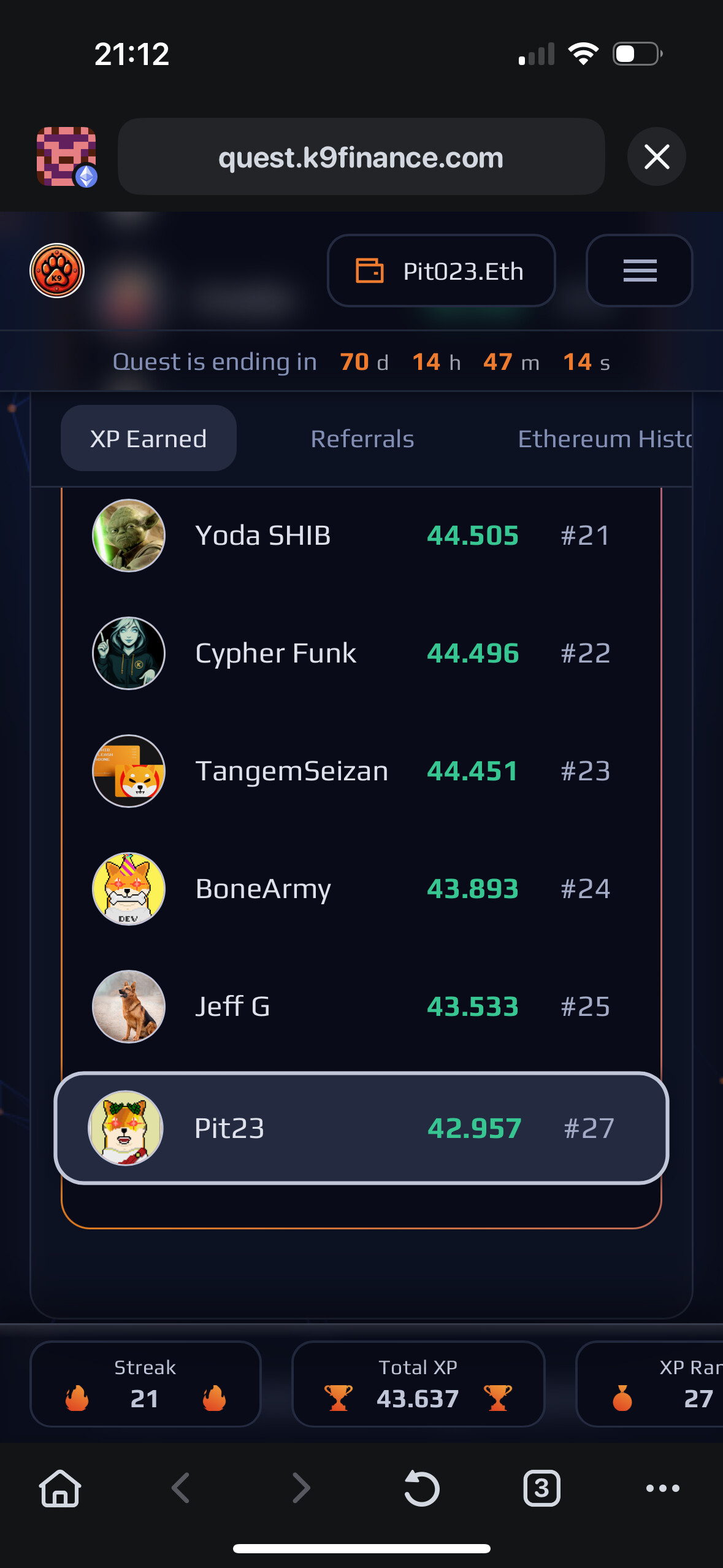Open the browser tabs switcher
This screenshot has width=723, height=1568.
point(541,1488)
